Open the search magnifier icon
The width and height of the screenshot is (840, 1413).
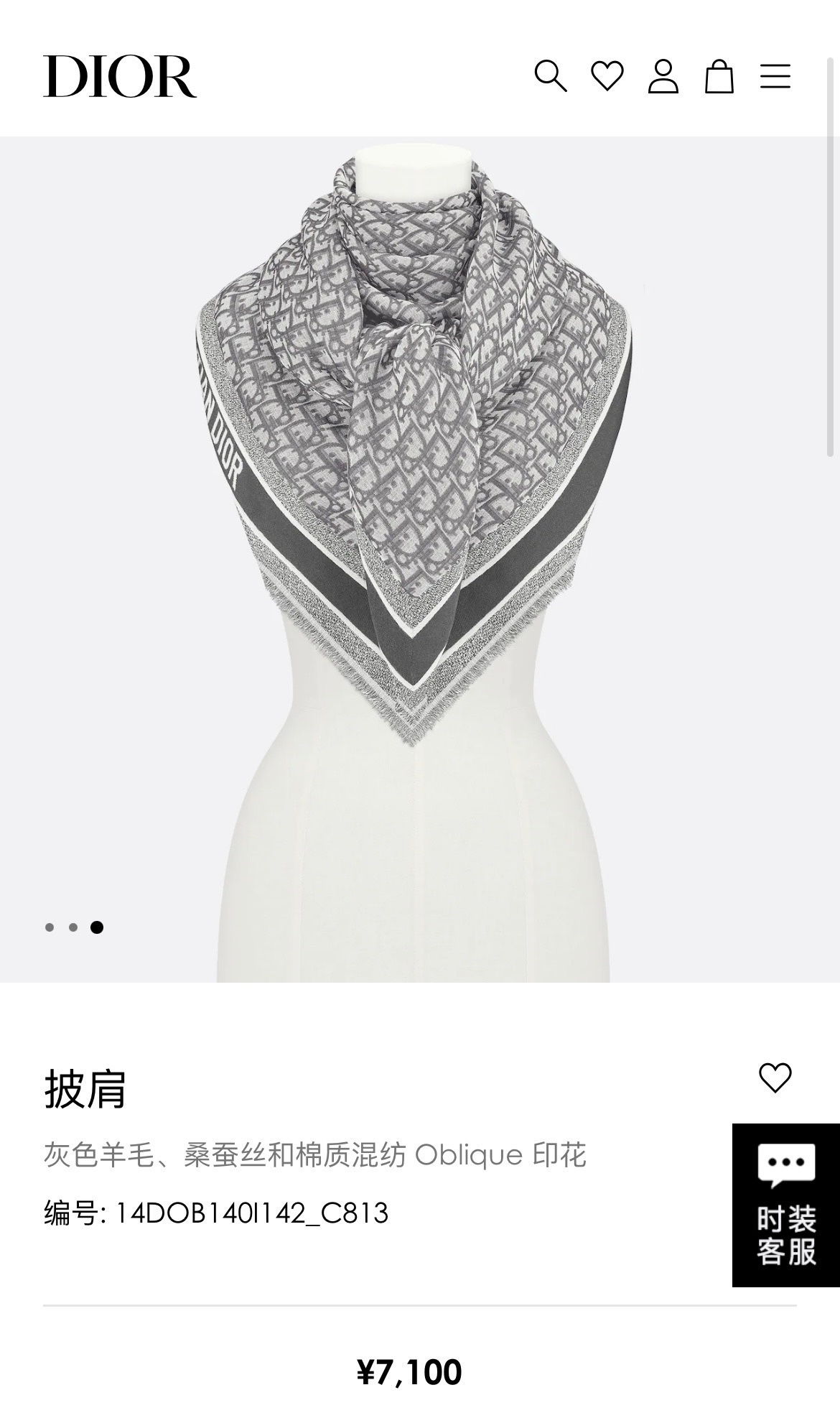551,76
